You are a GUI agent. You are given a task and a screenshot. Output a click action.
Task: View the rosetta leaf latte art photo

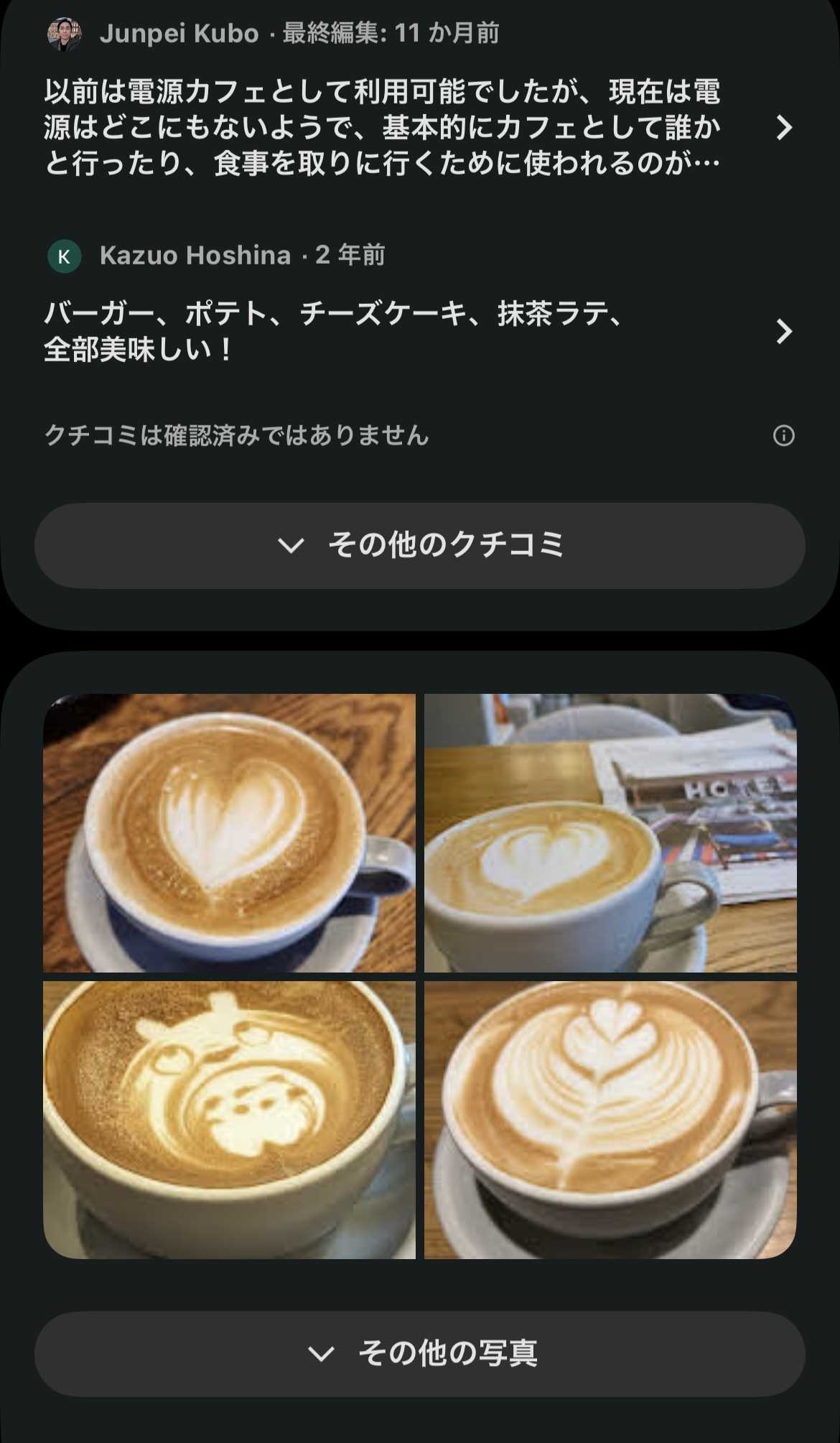pos(610,1119)
